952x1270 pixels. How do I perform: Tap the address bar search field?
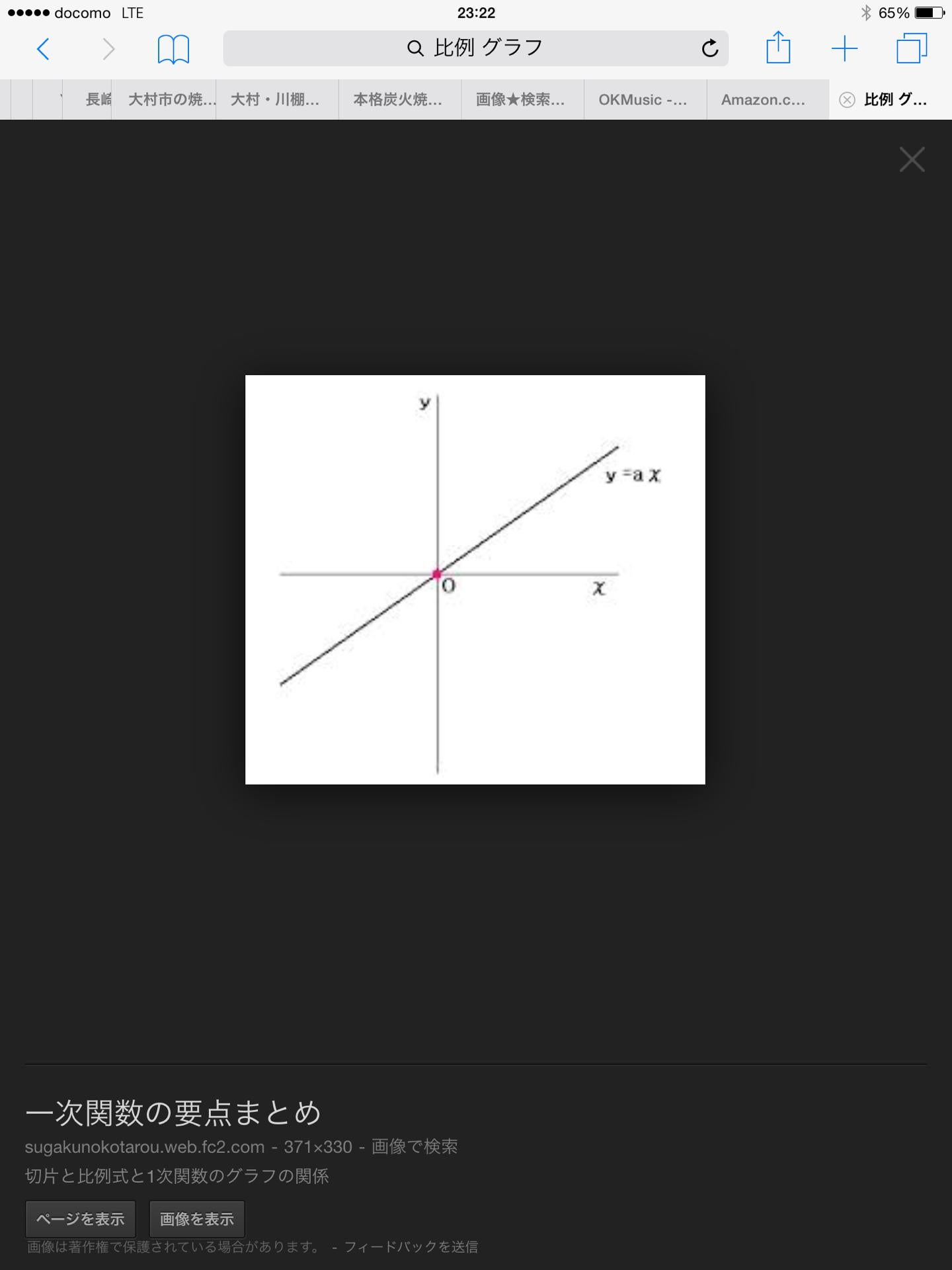click(475, 47)
